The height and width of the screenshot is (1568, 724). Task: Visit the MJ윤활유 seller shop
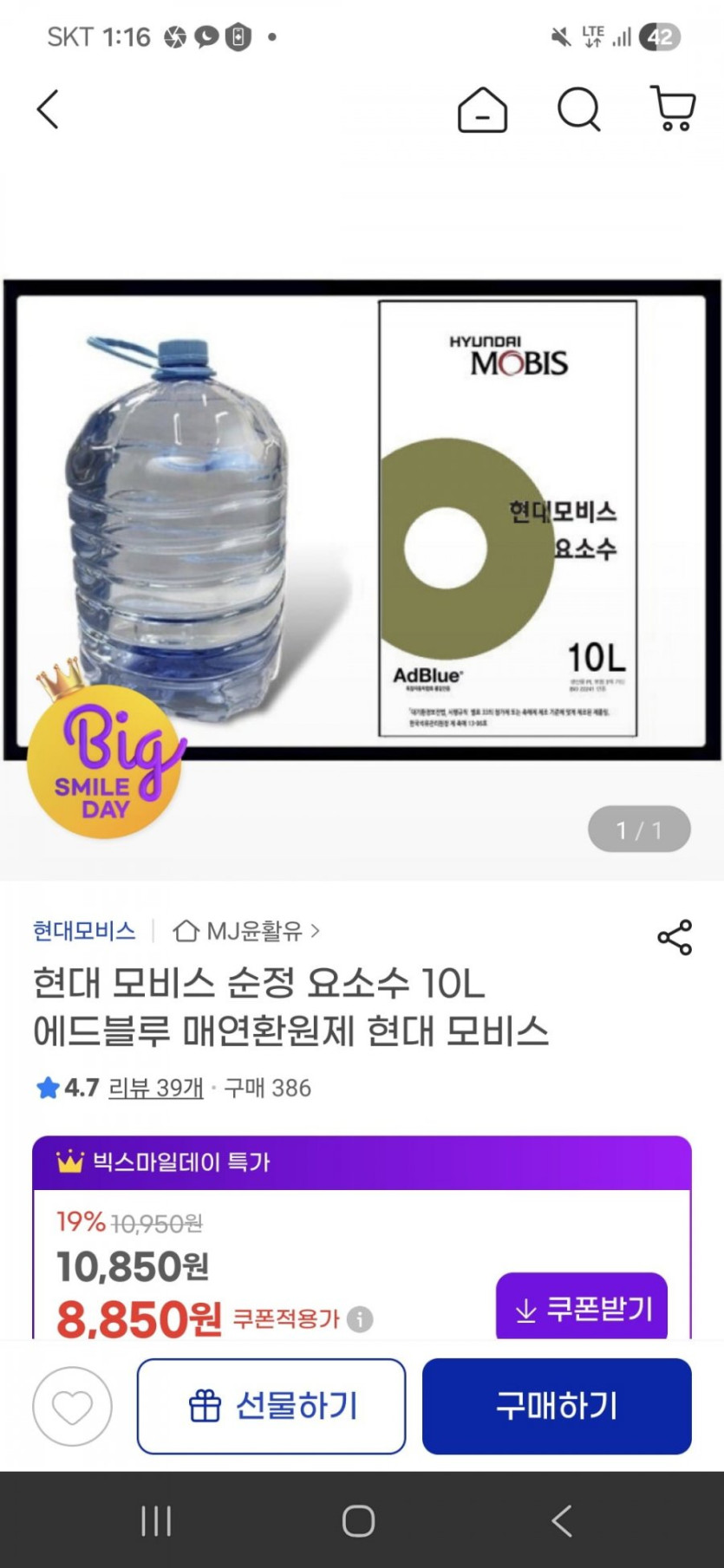click(247, 931)
